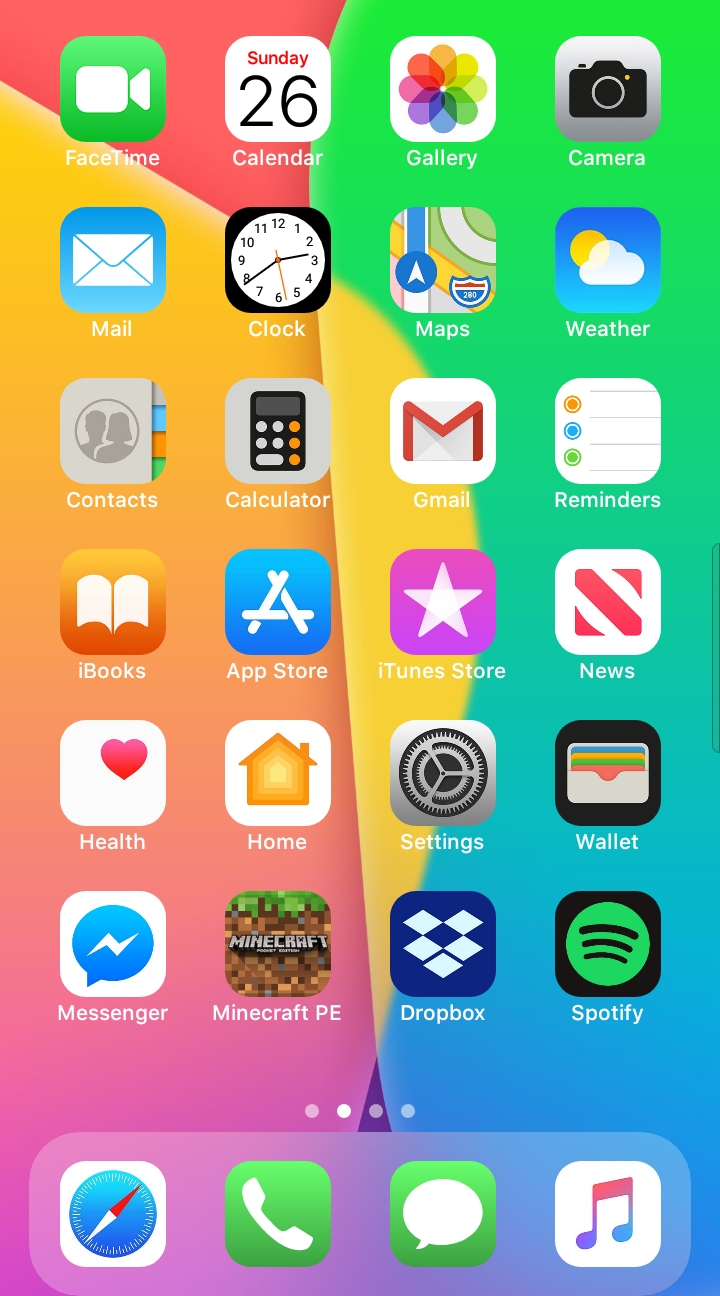The width and height of the screenshot is (720, 1296).
Task: Open Dropbox
Action: point(443,943)
